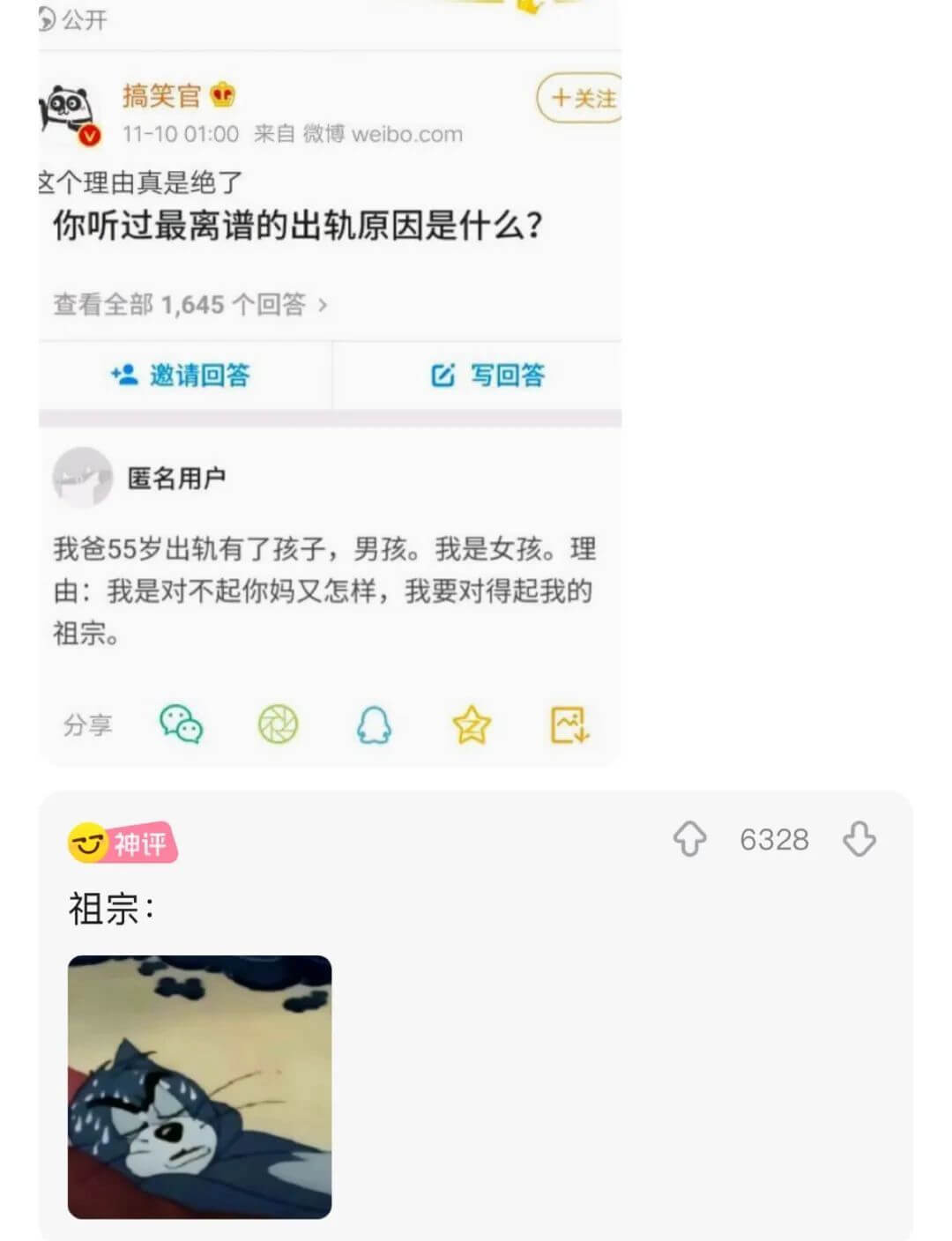Image resolution: width=952 pixels, height=1241 pixels.
Task: Share to Moments using the aperture icon
Action: [x=279, y=725]
